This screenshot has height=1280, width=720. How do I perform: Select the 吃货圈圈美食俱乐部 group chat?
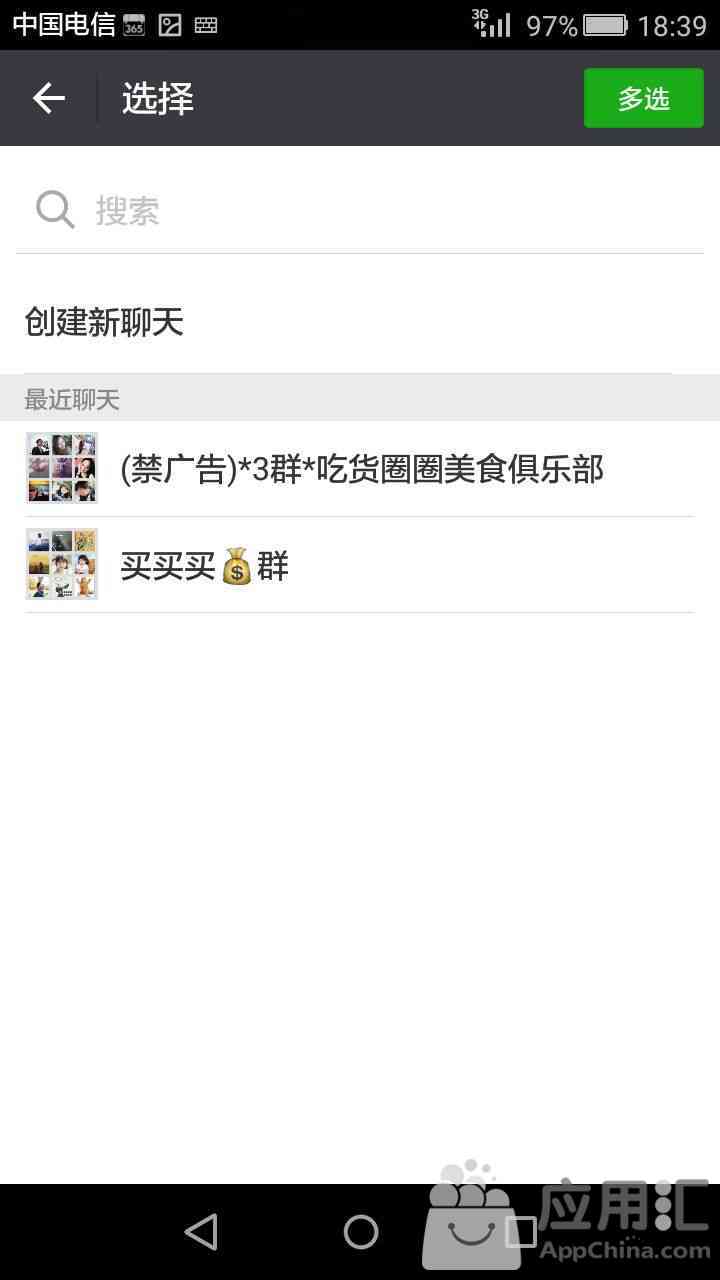click(360, 469)
